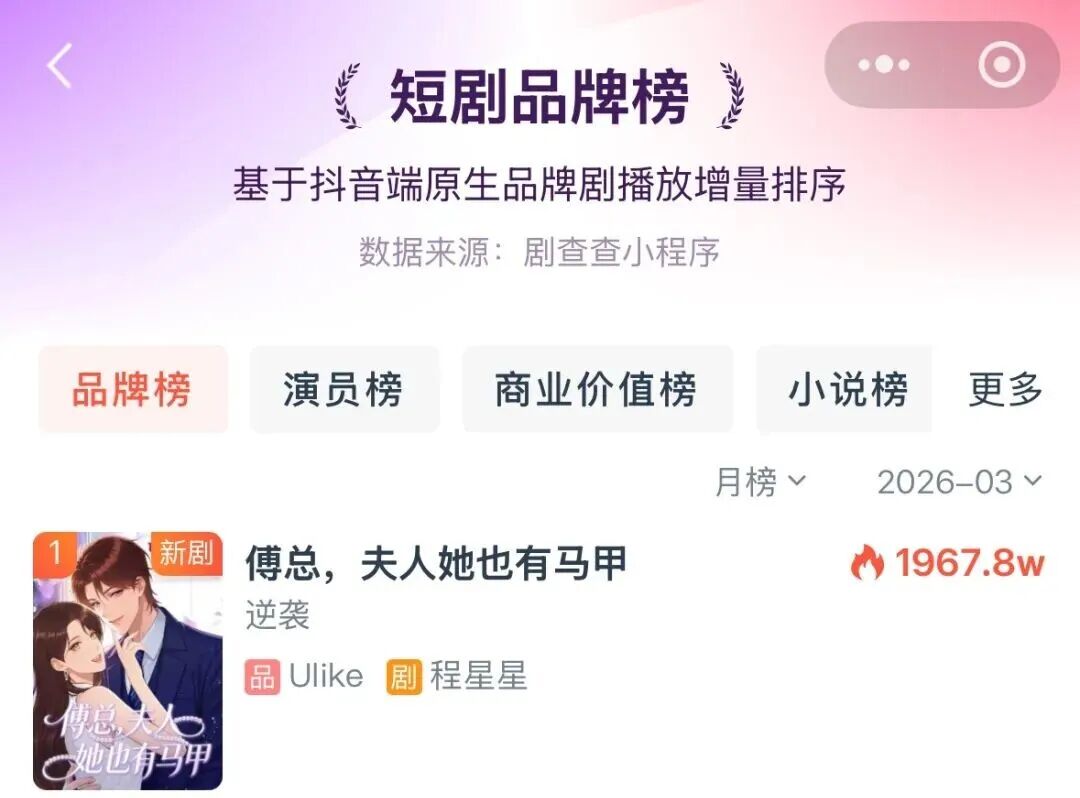This screenshot has height=798, width=1080.
Task: Open the mini program three-dot menu
Action: (x=884, y=66)
